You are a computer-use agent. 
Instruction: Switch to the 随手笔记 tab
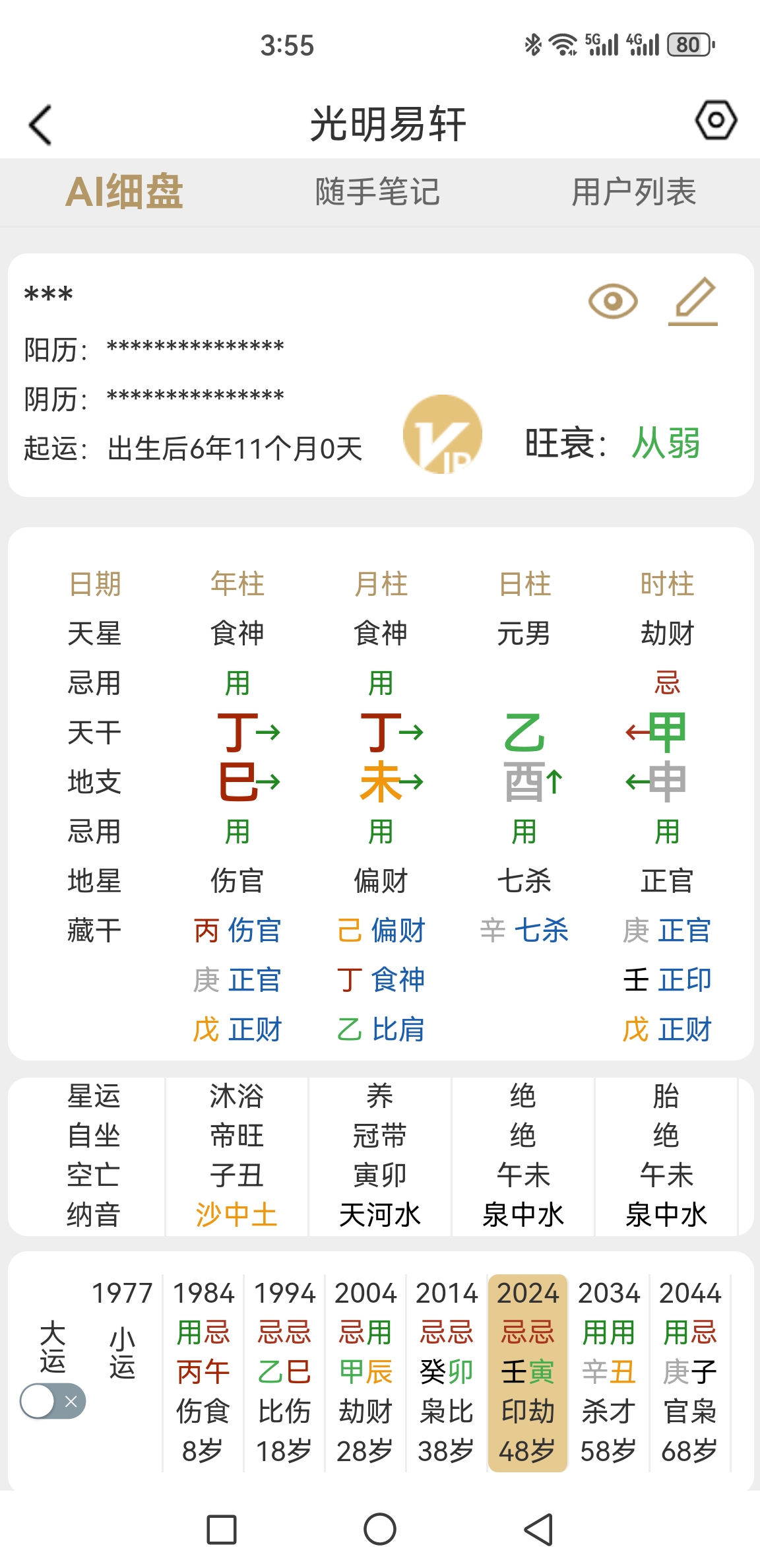coord(377,192)
